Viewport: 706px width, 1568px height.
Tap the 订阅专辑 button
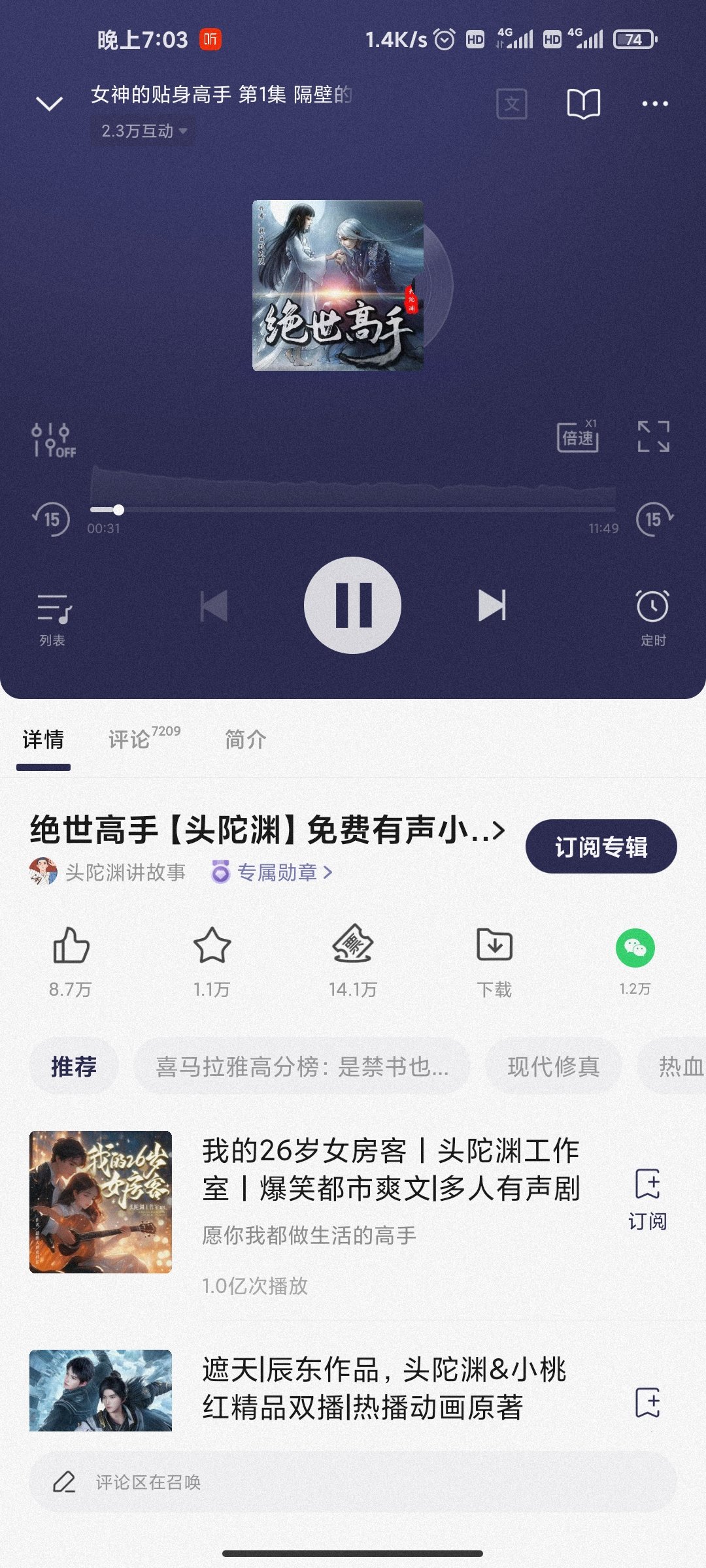[x=601, y=847]
